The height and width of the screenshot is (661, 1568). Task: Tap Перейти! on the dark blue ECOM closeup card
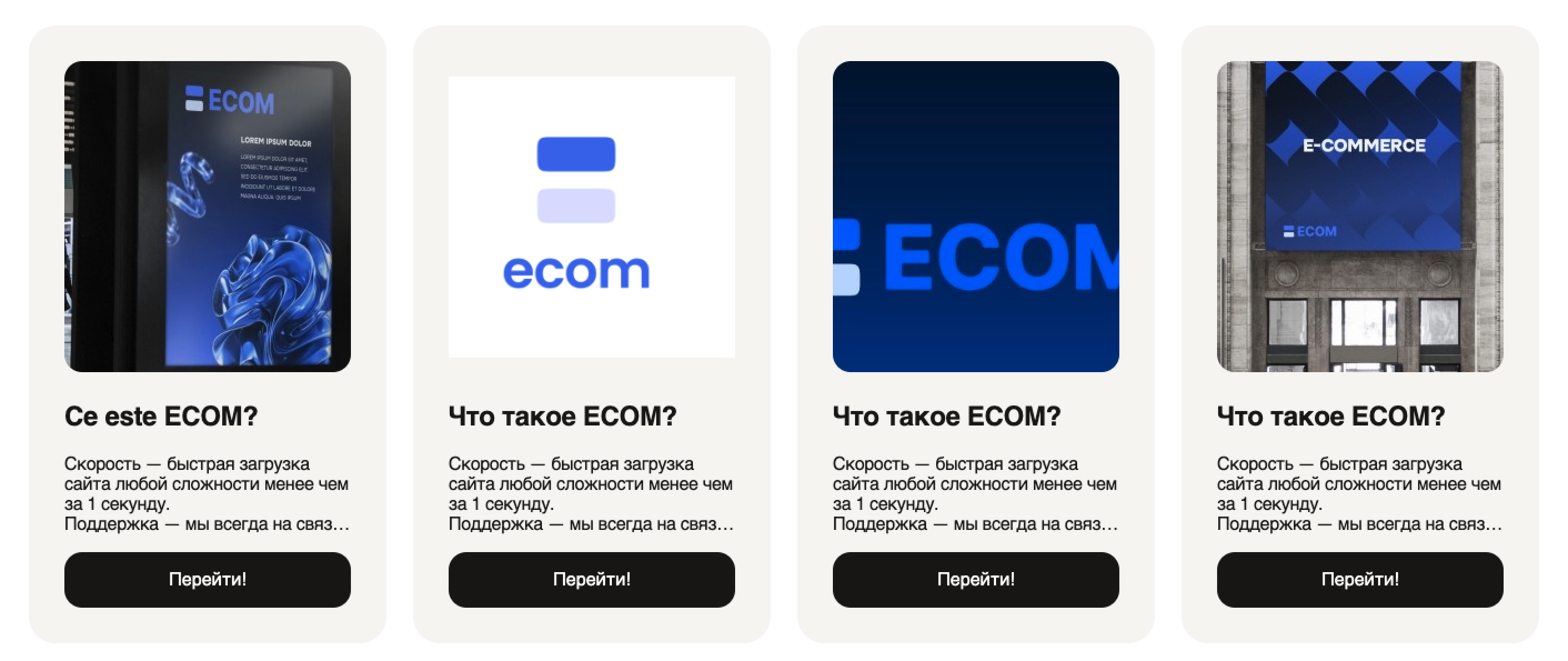coord(975,579)
